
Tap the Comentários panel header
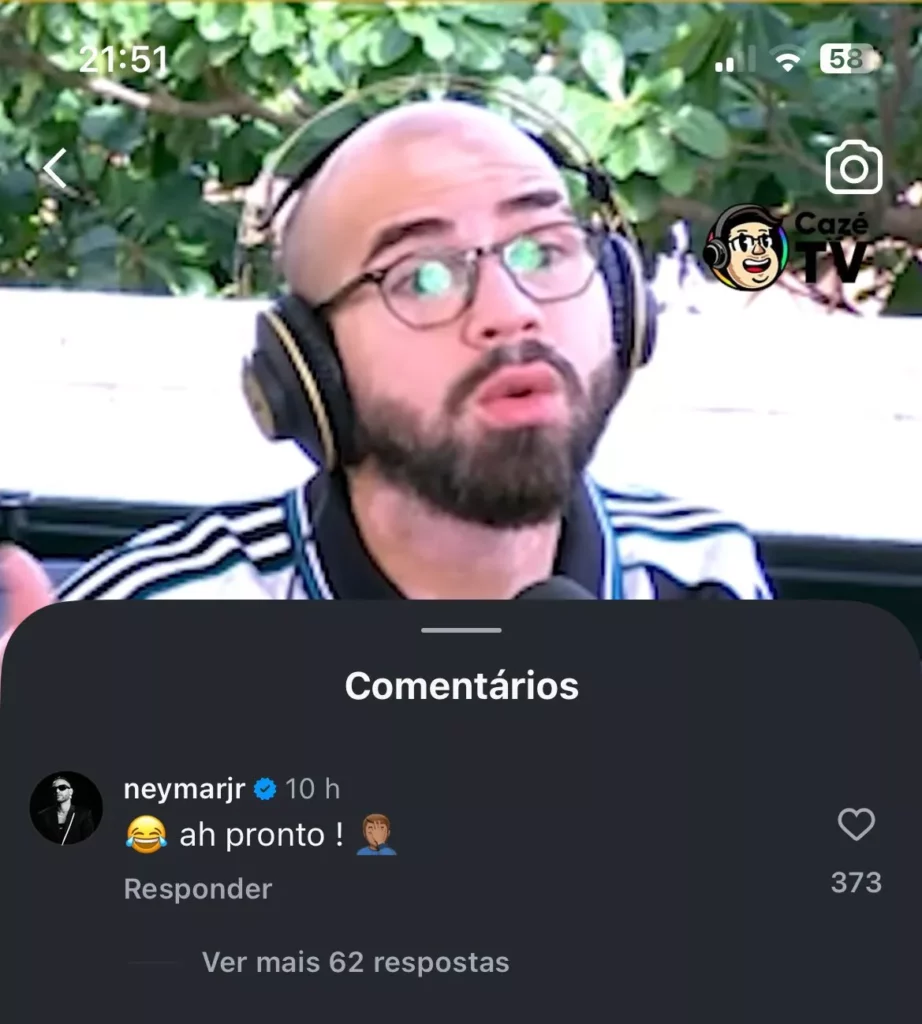461,687
